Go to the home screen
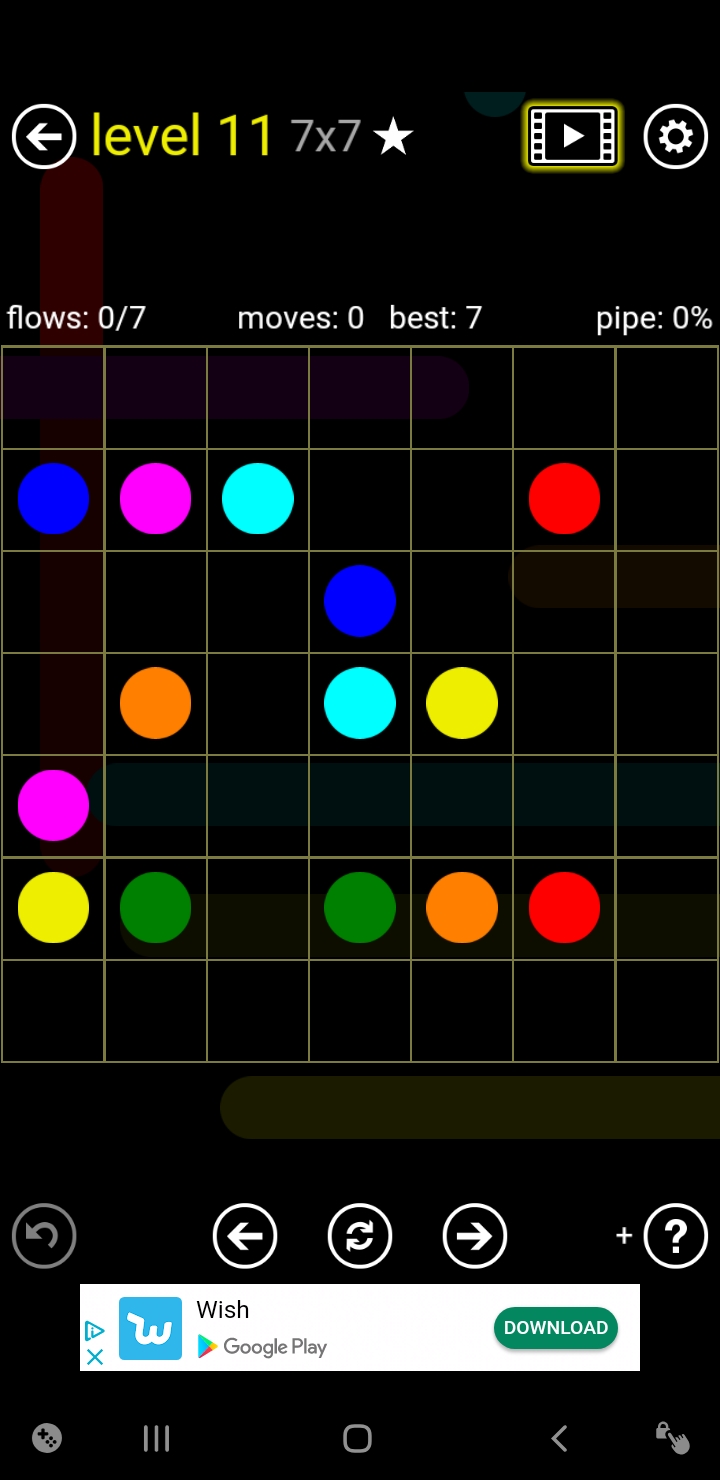 point(357,1439)
